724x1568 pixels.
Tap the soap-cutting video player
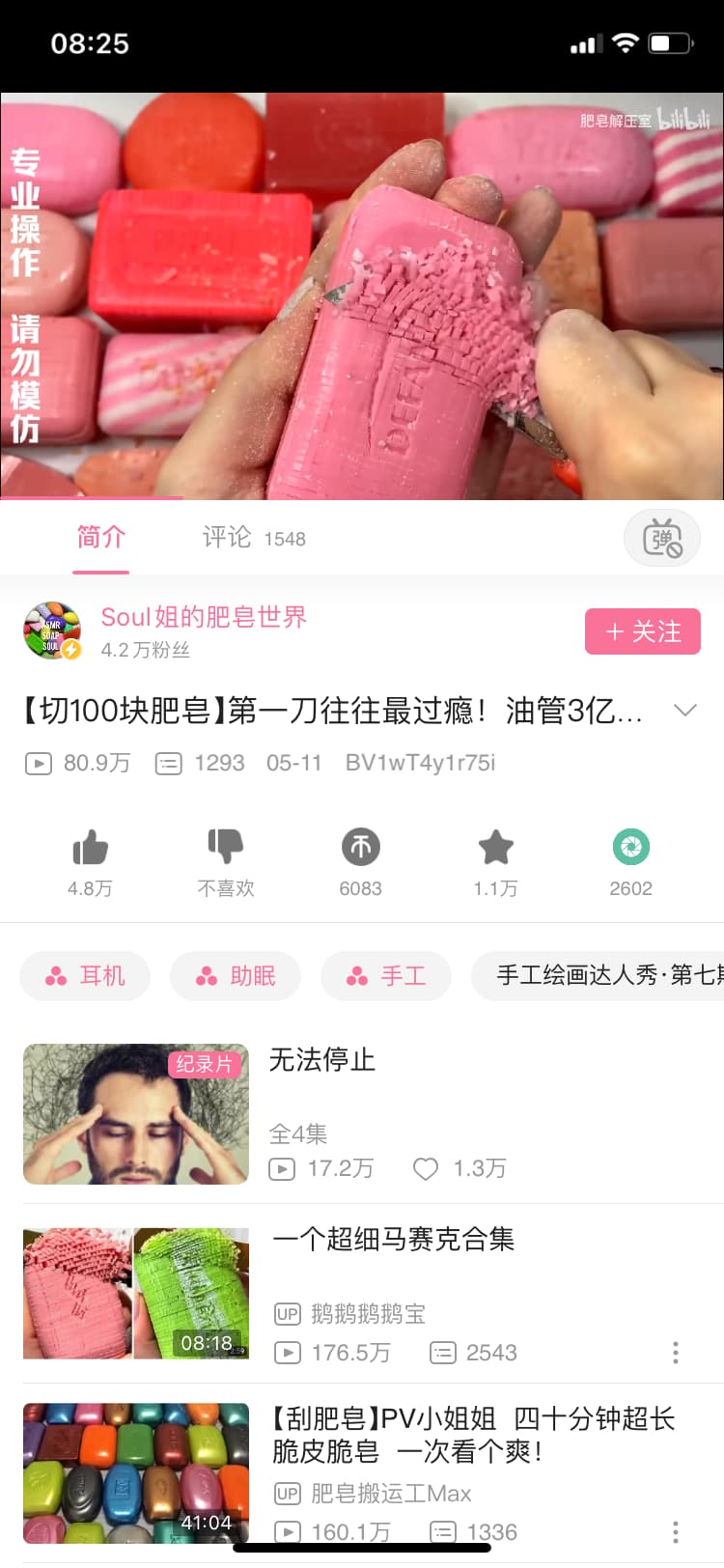(362, 296)
